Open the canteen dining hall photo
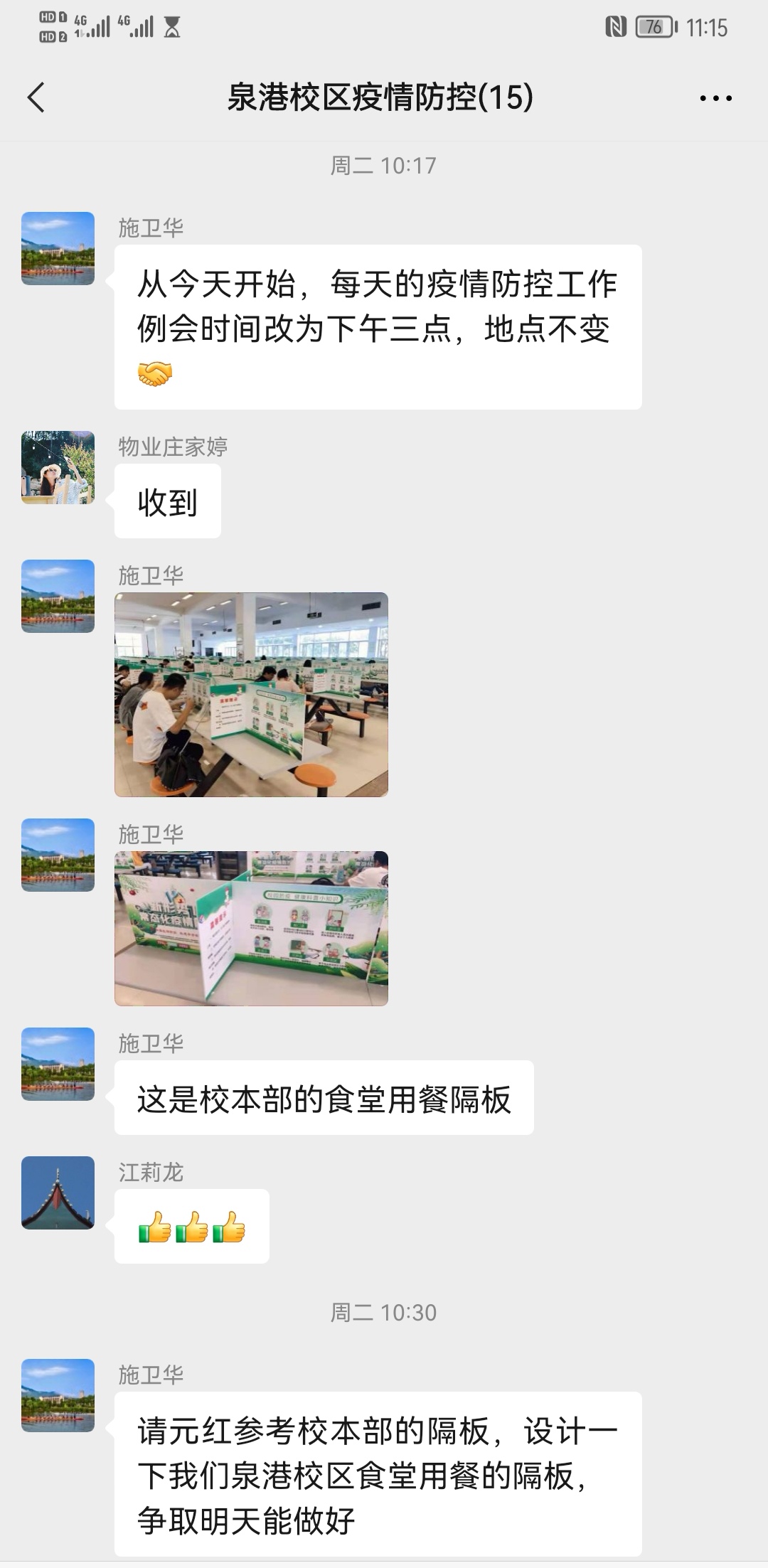Viewport: 768px width, 1568px height. [x=251, y=694]
